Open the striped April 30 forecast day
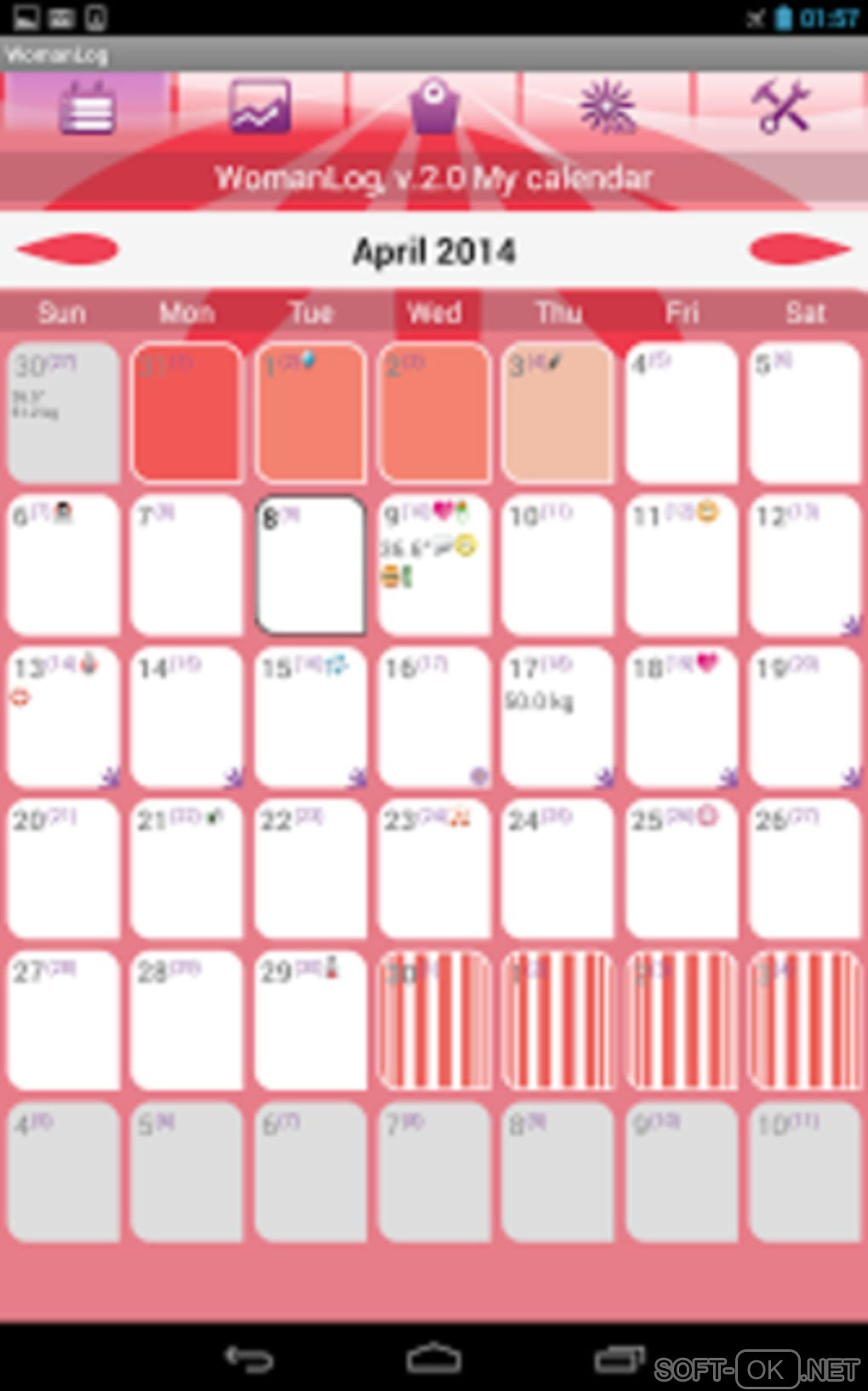Viewport: 868px width, 1391px height. [x=434, y=1020]
